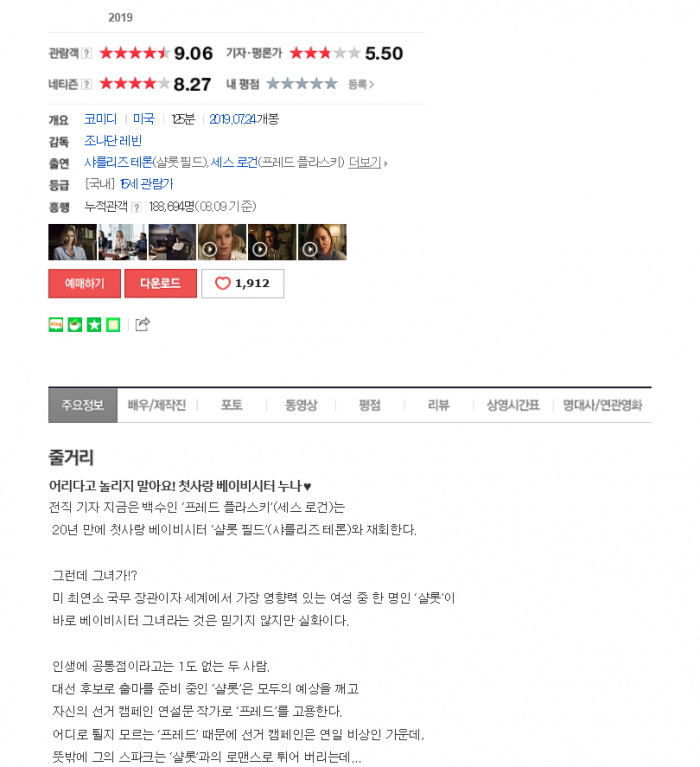
Task: Open the 동영상 tab
Action: pyautogui.click(x=301, y=405)
